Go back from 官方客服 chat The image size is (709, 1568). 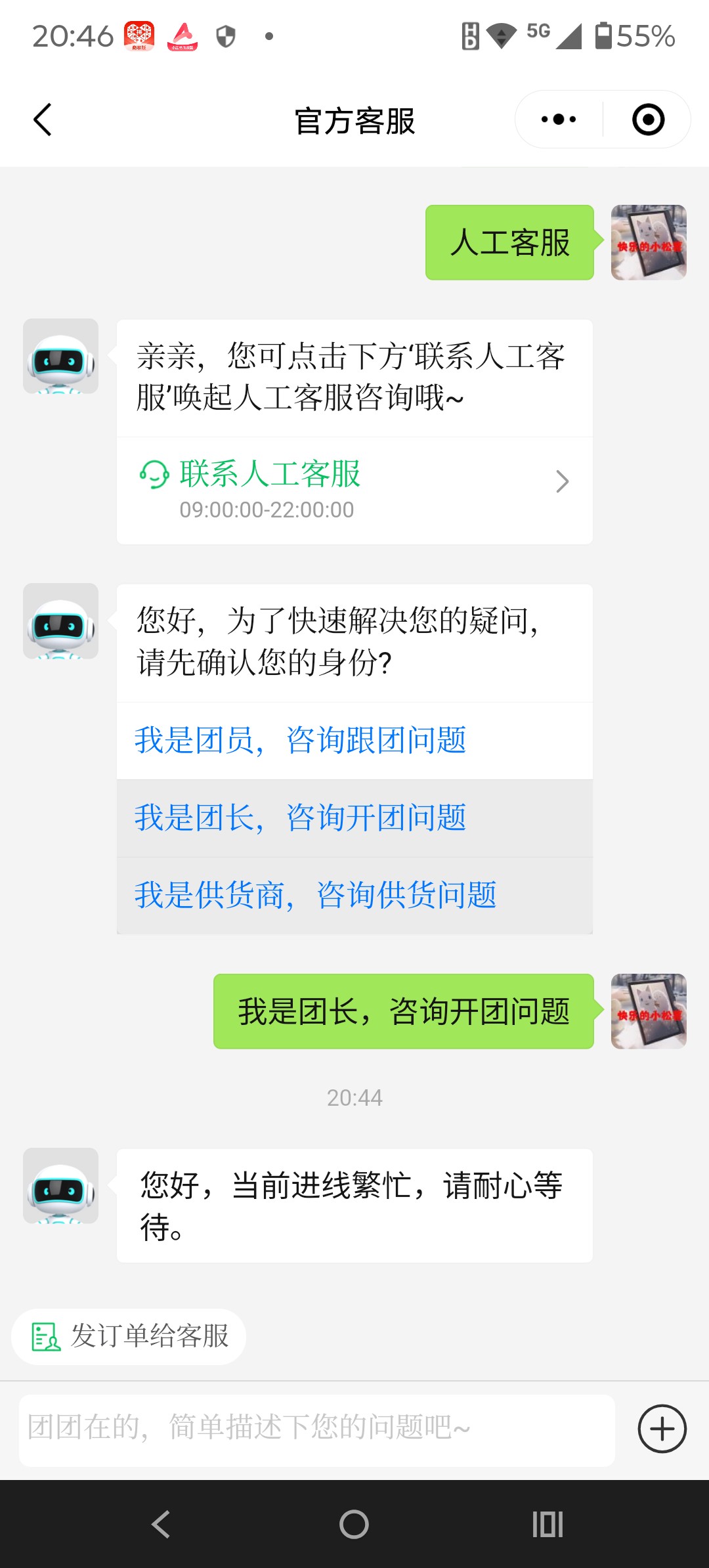pos(43,120)
